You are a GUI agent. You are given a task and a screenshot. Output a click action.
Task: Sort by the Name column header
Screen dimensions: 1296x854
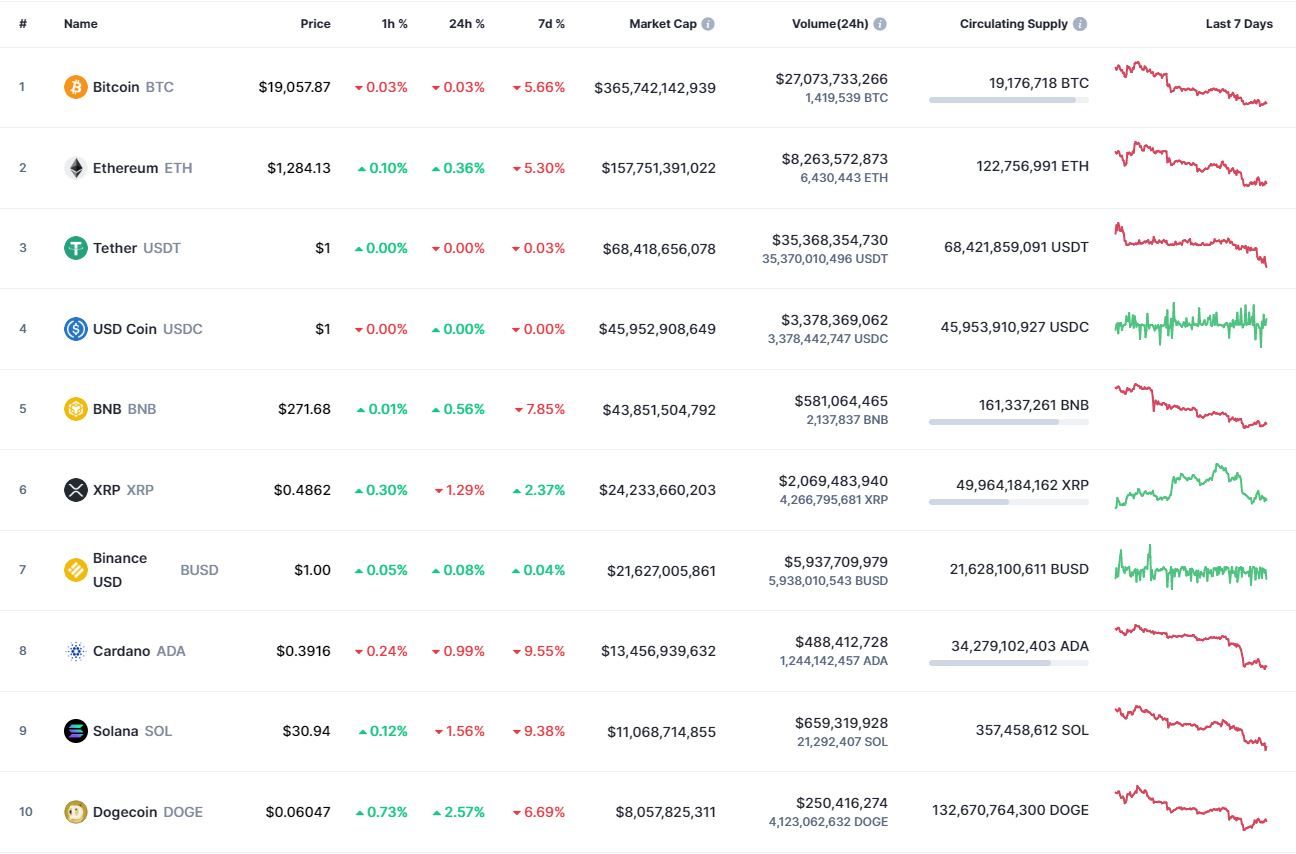[x=81, y=24]
